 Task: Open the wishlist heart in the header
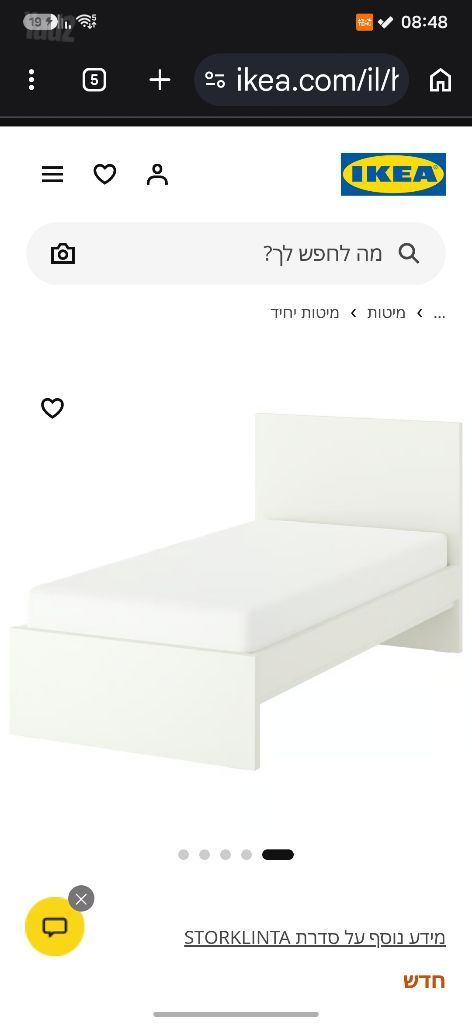(104, 174)
